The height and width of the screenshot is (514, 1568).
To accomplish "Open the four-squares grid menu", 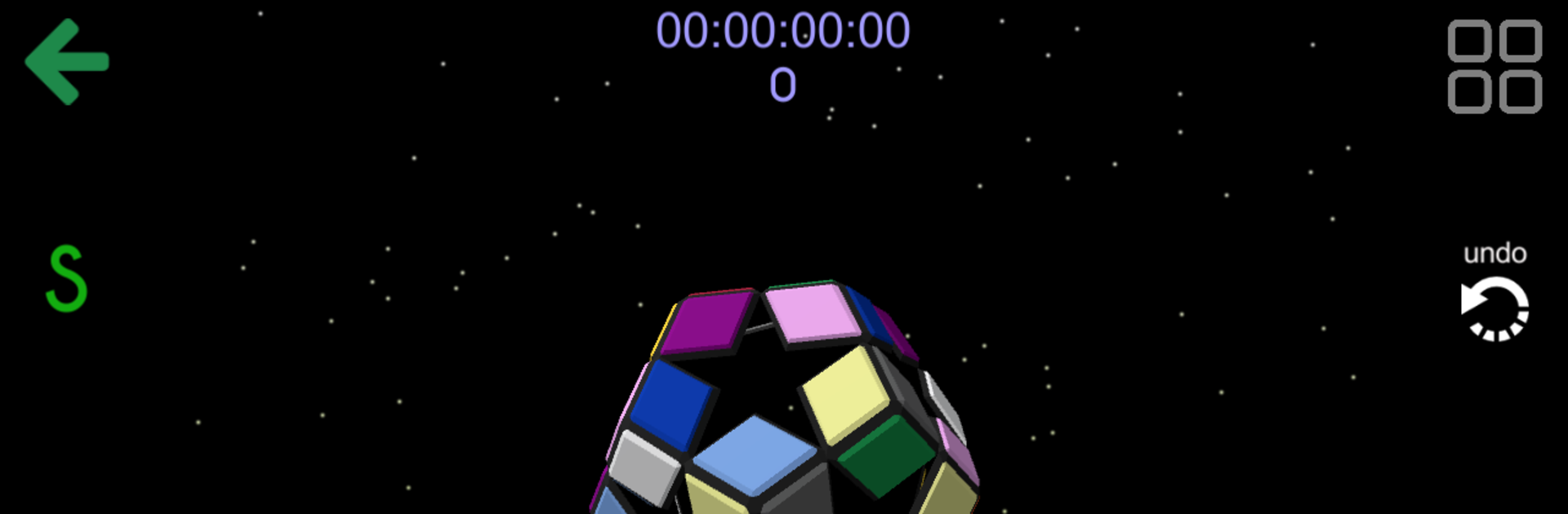I will tap(1494, 67).
